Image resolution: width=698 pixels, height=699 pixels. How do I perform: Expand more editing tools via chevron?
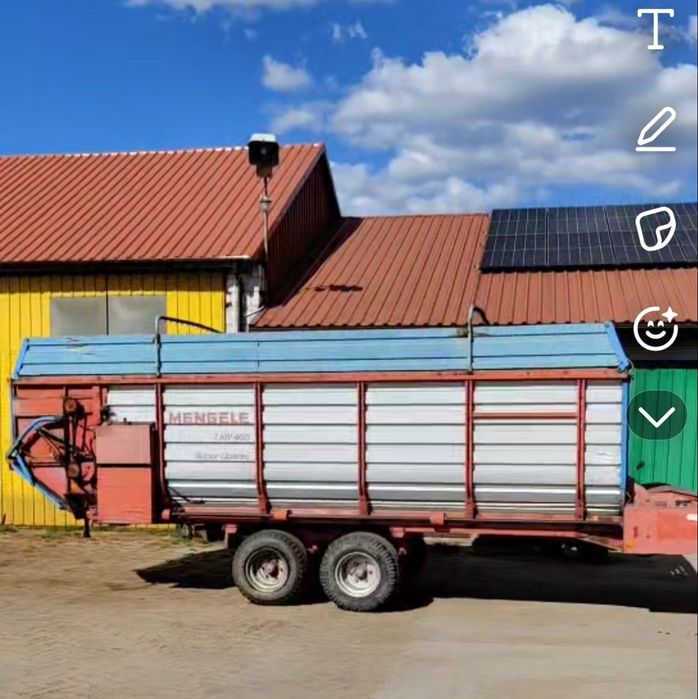(657, 416)
